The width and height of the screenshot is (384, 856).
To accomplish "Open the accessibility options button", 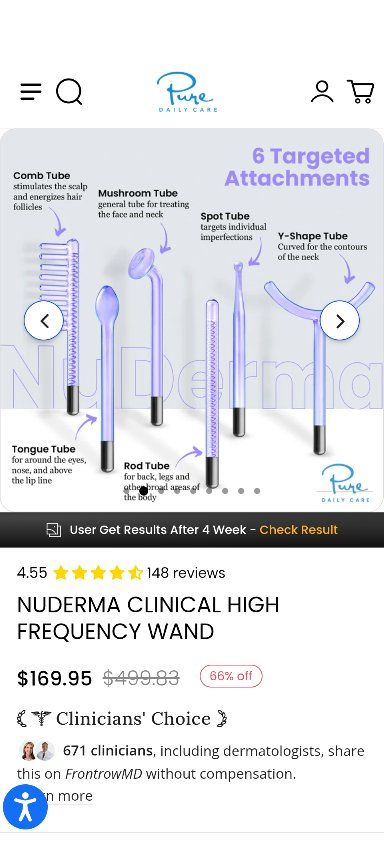I will 25,807.
